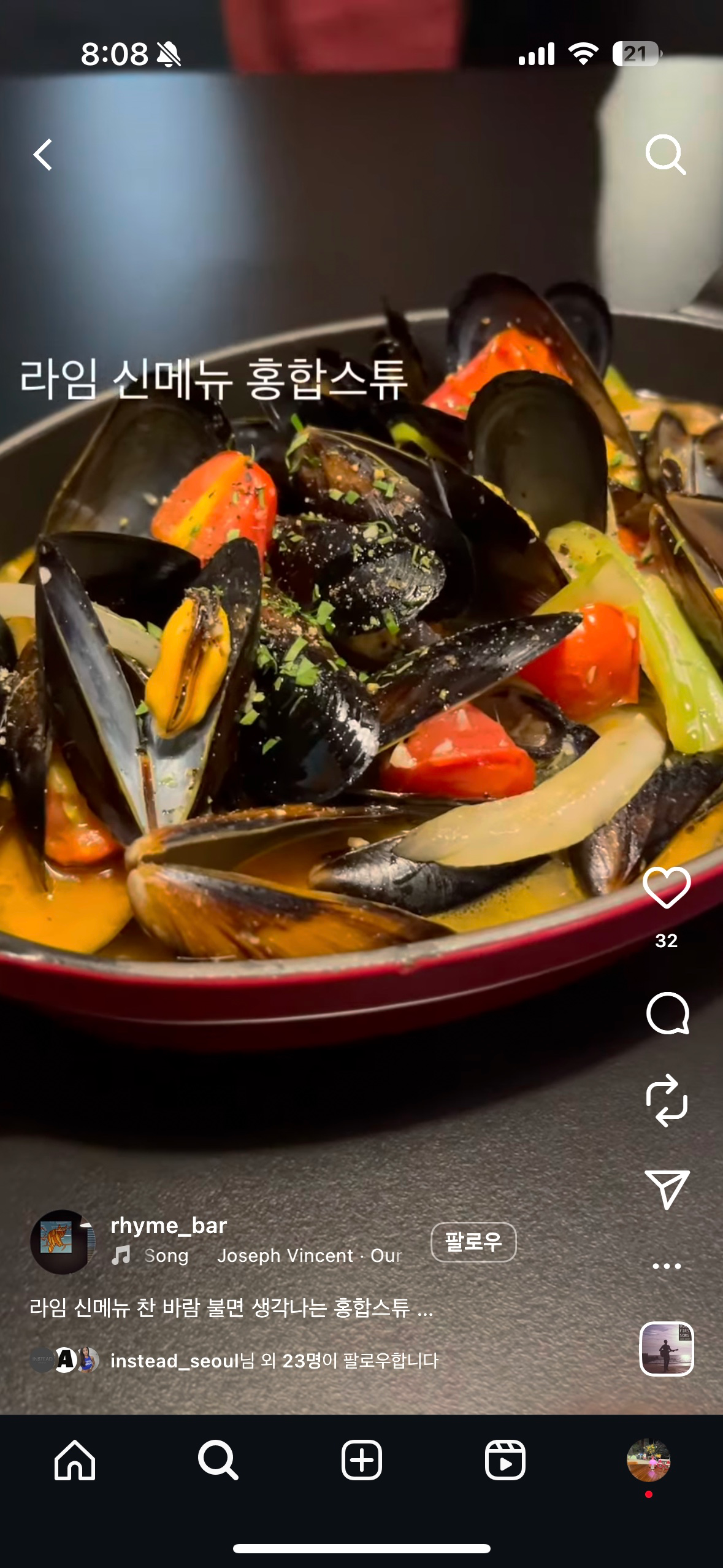Switch to the Home tab

75,1460
